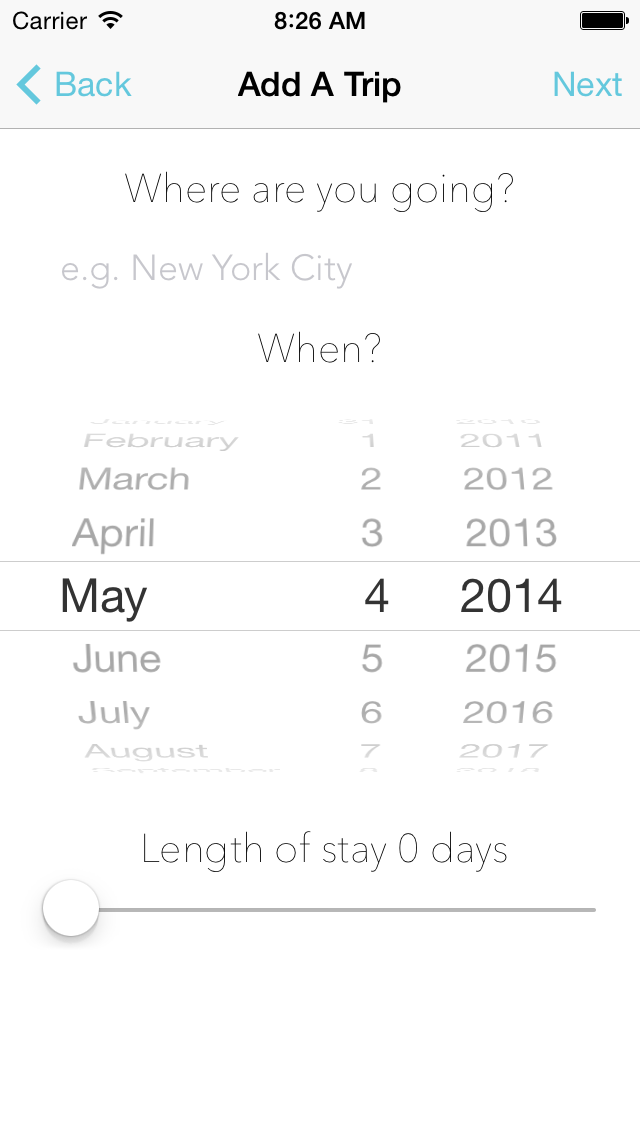Pick 2015 in the year wheel
Screen dimensions: 640x1136
point(510,659)
